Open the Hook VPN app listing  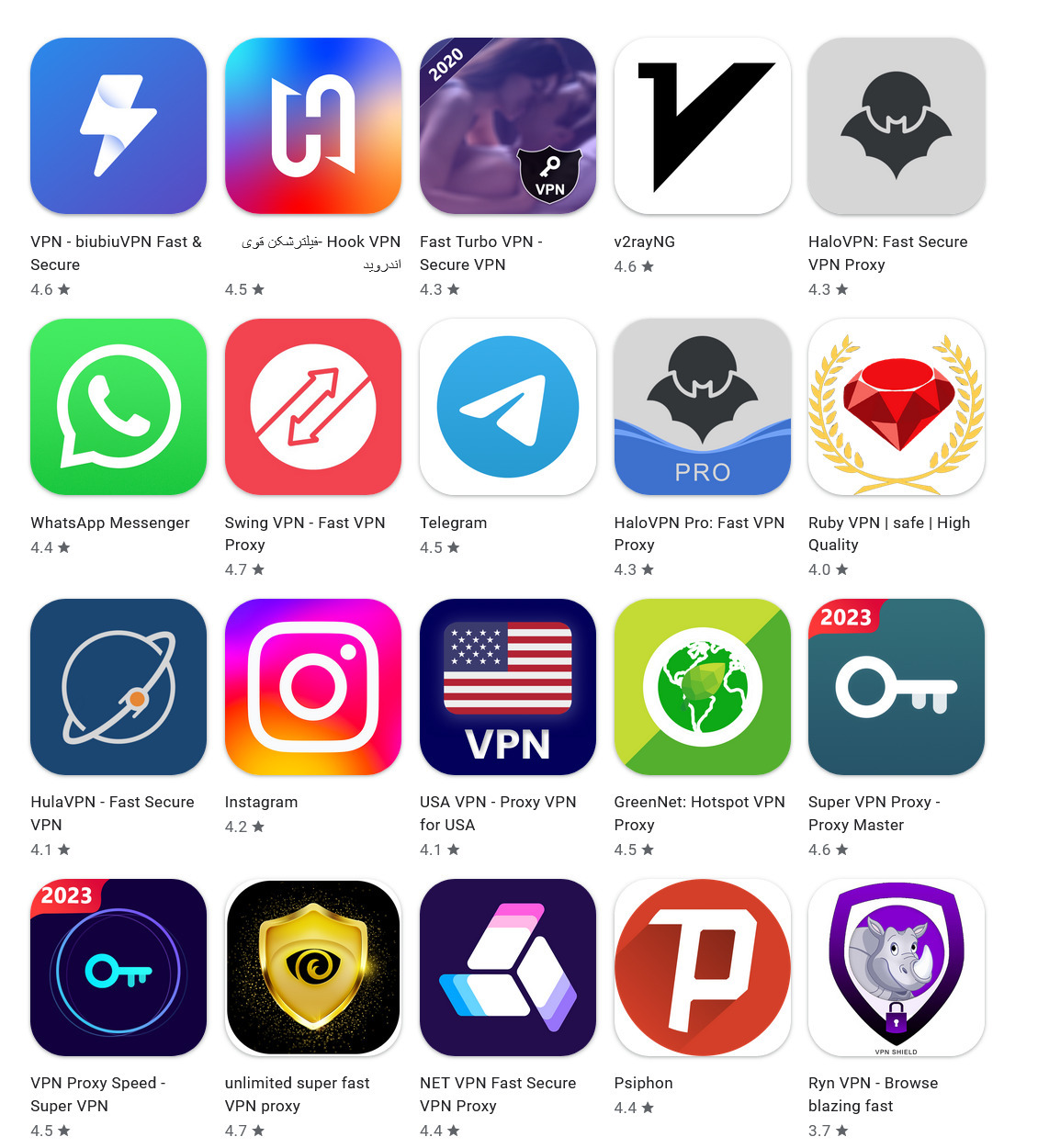[313, 126]
